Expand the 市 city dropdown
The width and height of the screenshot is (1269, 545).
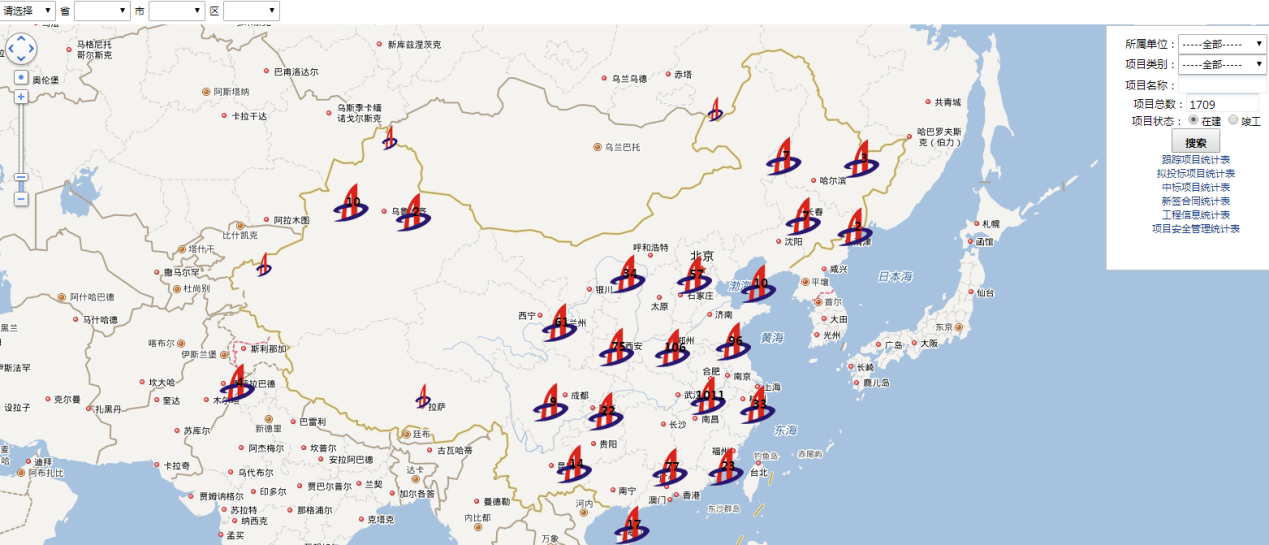[176, 10]
